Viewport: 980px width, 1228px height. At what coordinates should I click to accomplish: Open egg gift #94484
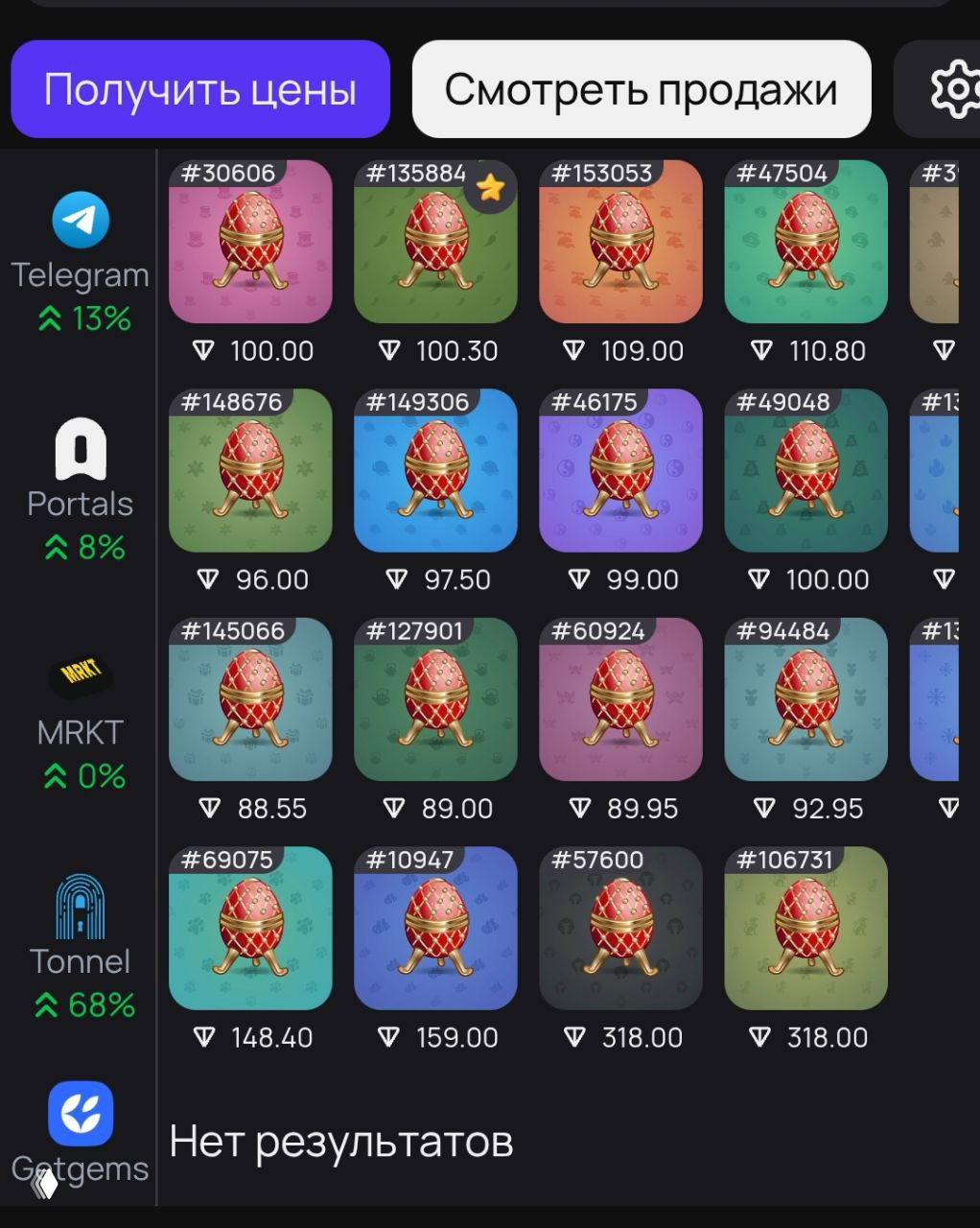coord(805,699)
